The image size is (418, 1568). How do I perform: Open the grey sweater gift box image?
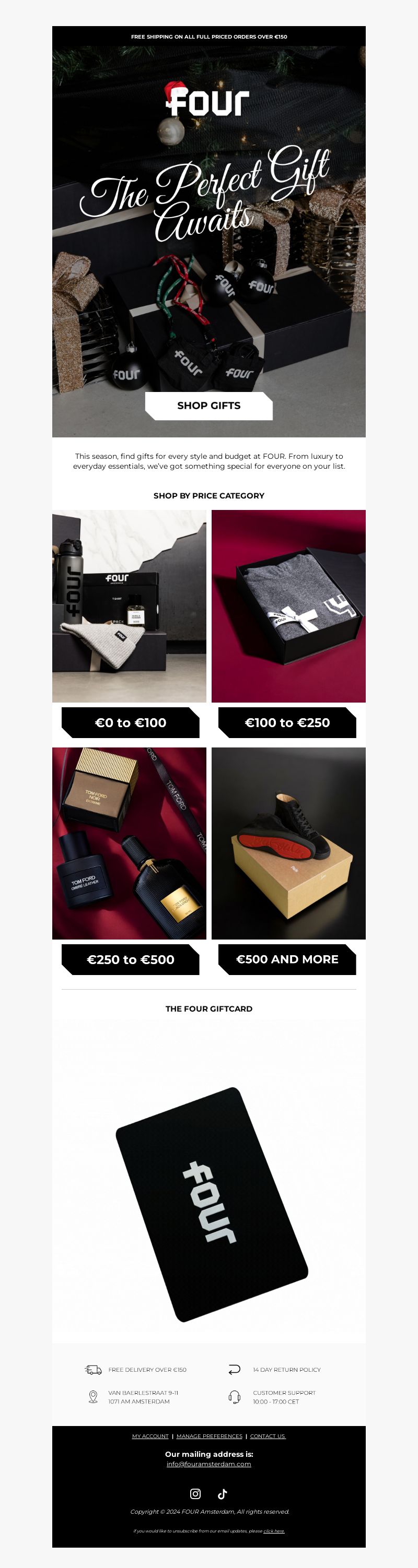point(288,605)
